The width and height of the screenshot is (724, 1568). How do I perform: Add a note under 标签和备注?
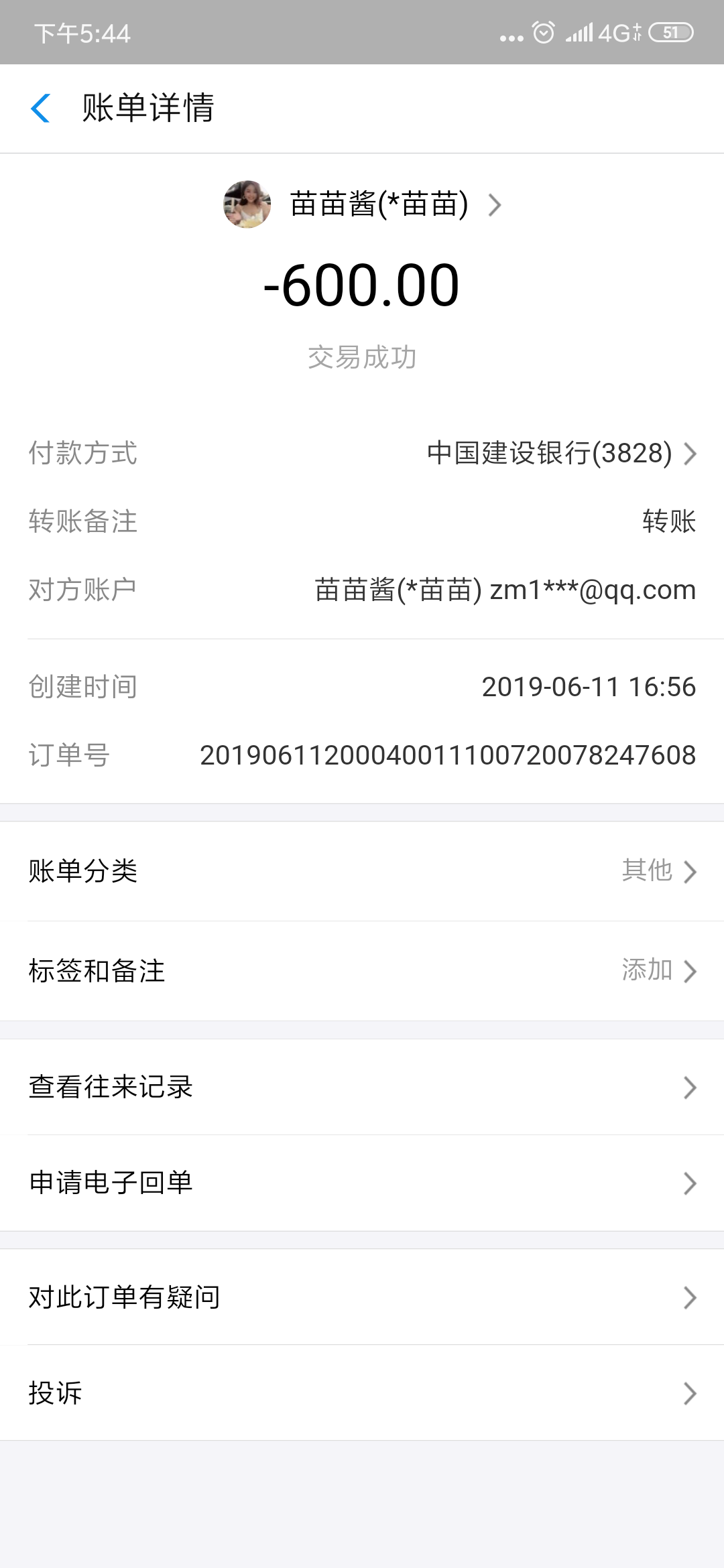click(x=362, y=971)
